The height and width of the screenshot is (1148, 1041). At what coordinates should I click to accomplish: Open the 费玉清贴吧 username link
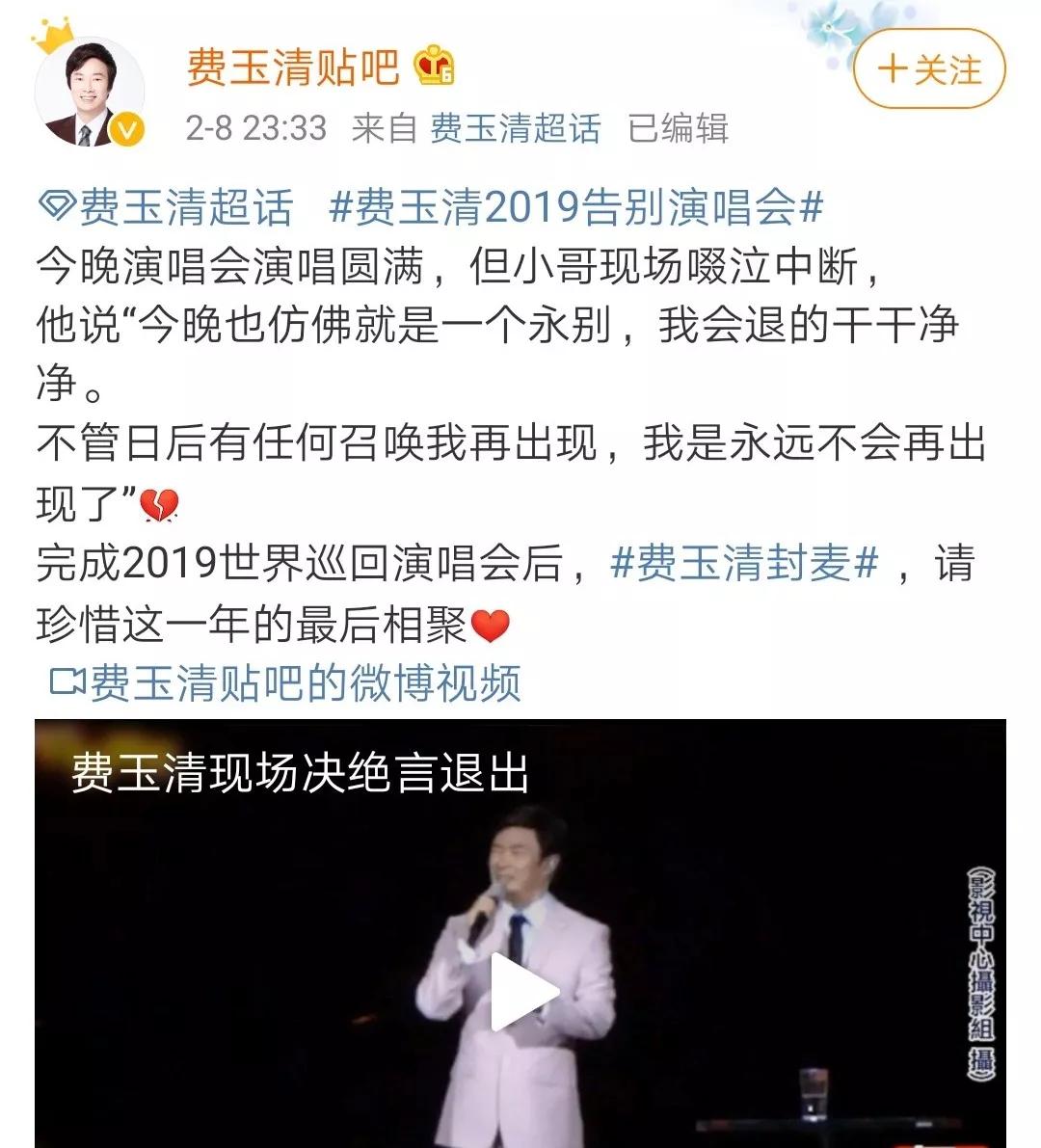tap(293, 67)
